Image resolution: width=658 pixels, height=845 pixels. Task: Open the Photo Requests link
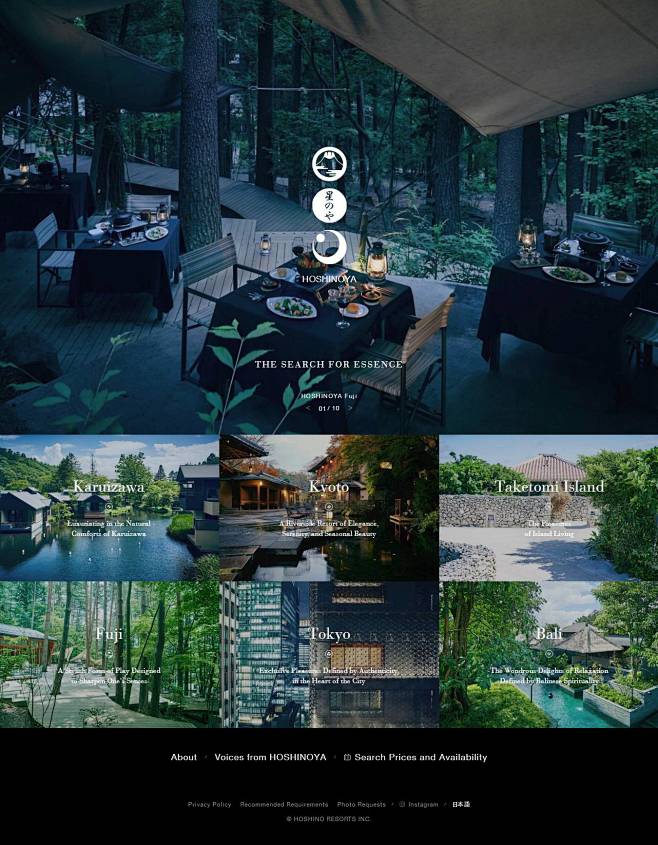click(x=361, y=804)
